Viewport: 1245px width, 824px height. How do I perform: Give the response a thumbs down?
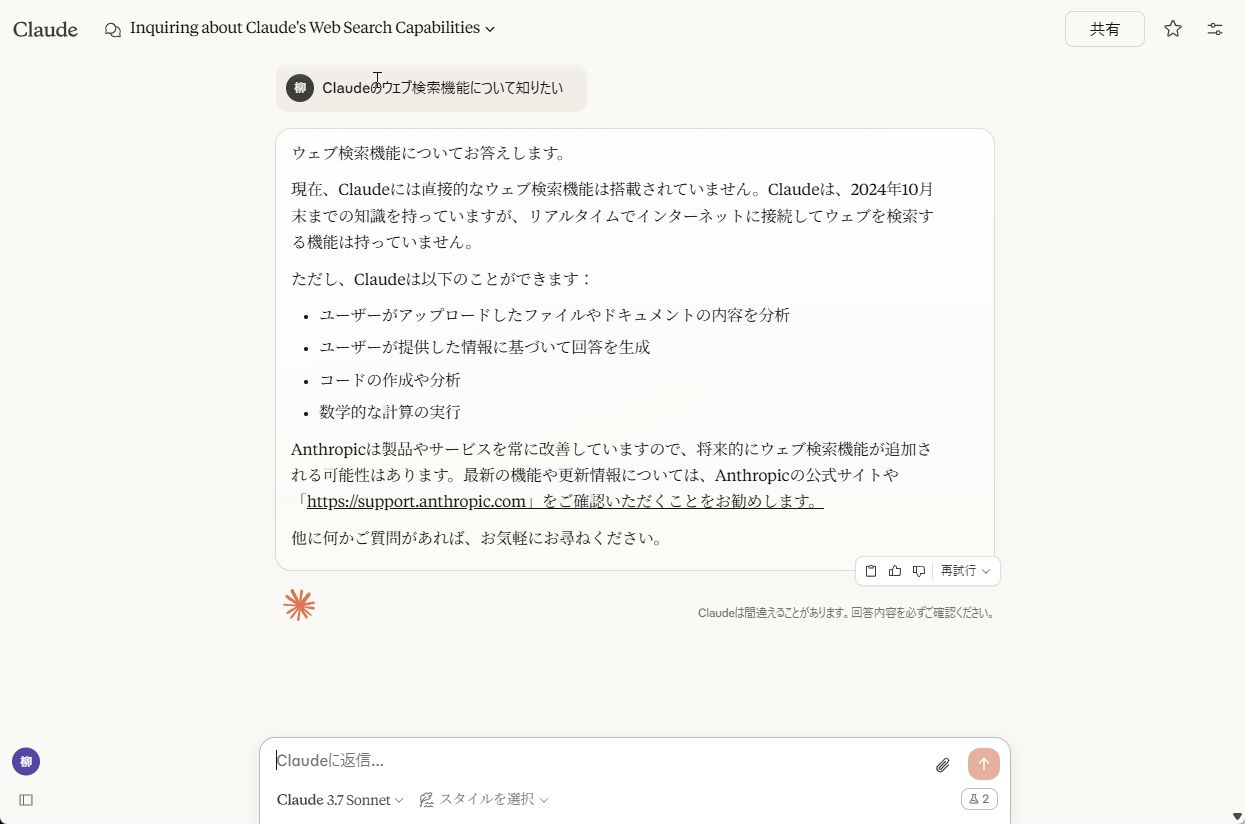(919, 571)
